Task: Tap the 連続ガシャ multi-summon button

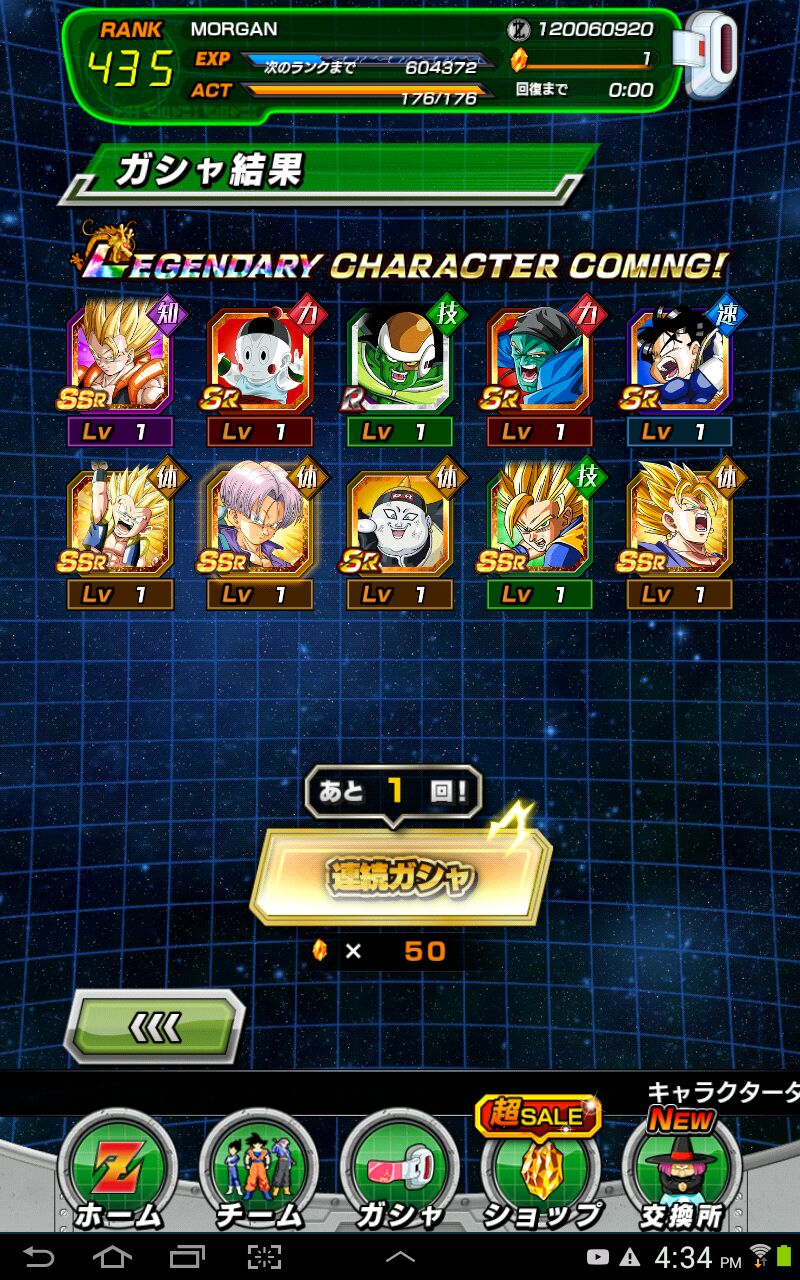Action: click(400, 876)
